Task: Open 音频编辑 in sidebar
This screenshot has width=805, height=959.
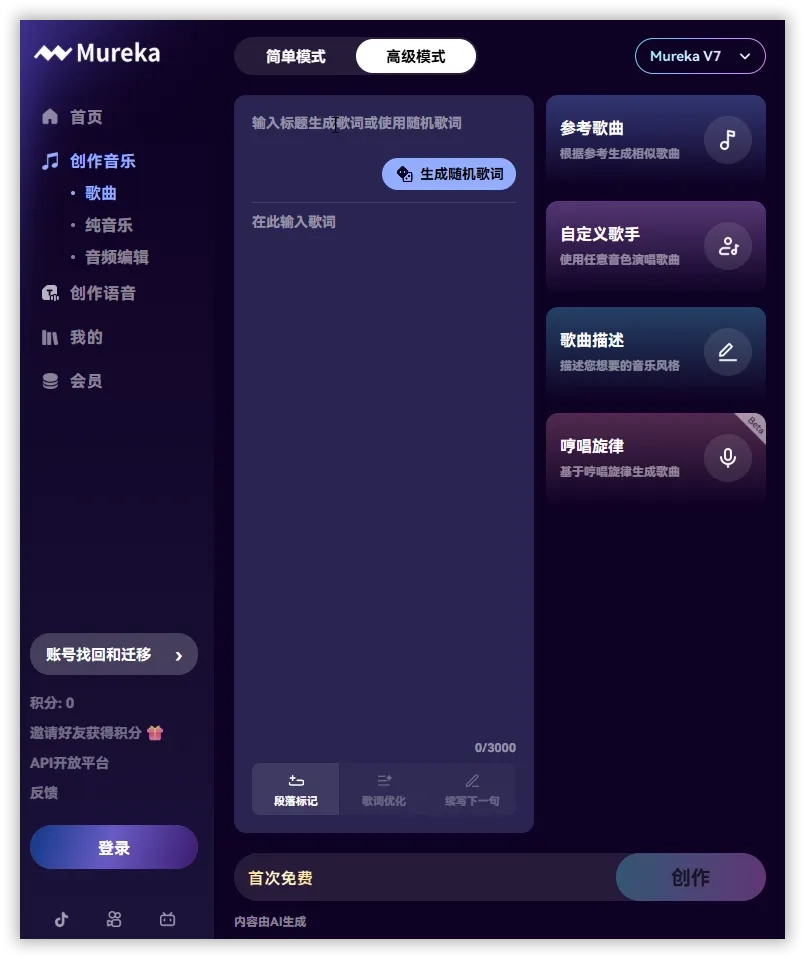Action: (116, 257)
